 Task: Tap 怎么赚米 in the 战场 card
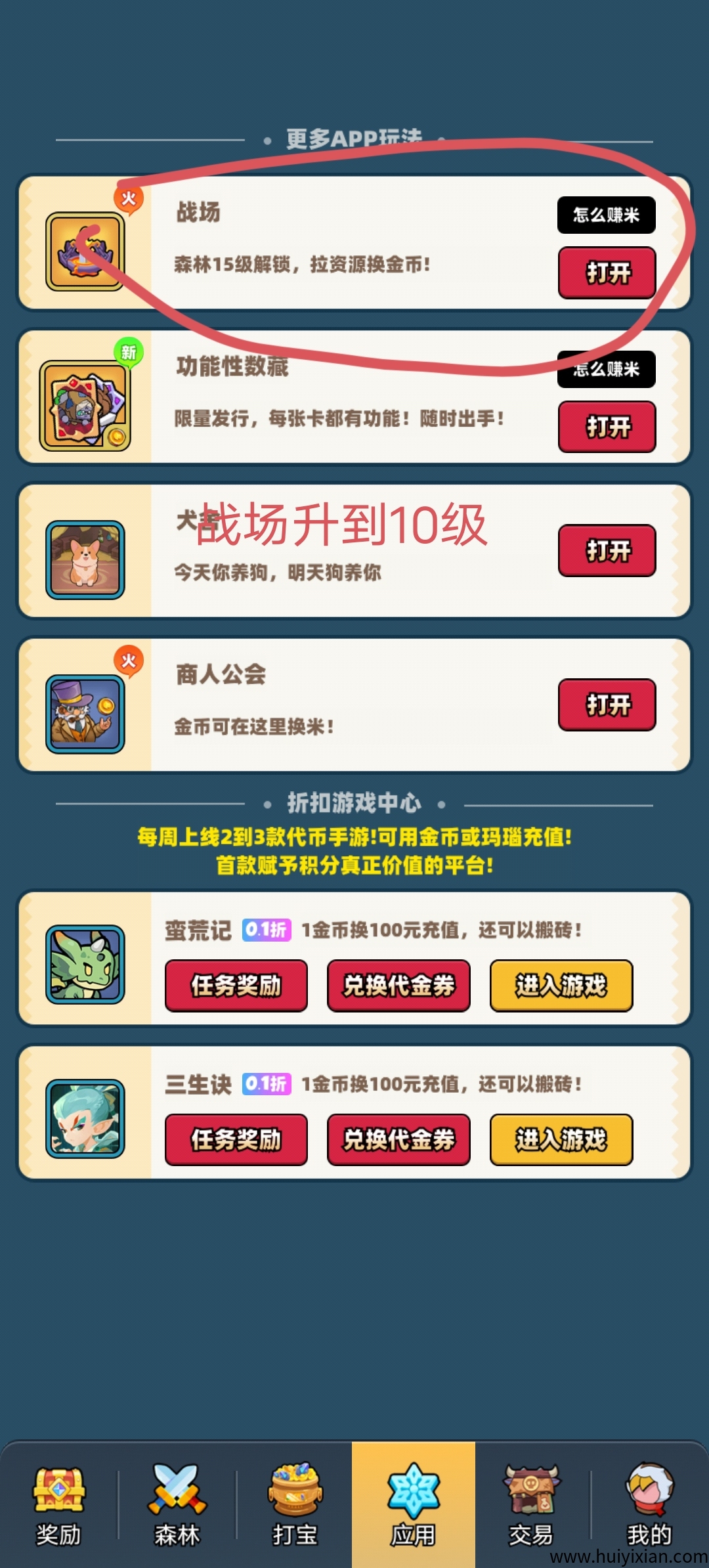[606, 215]
